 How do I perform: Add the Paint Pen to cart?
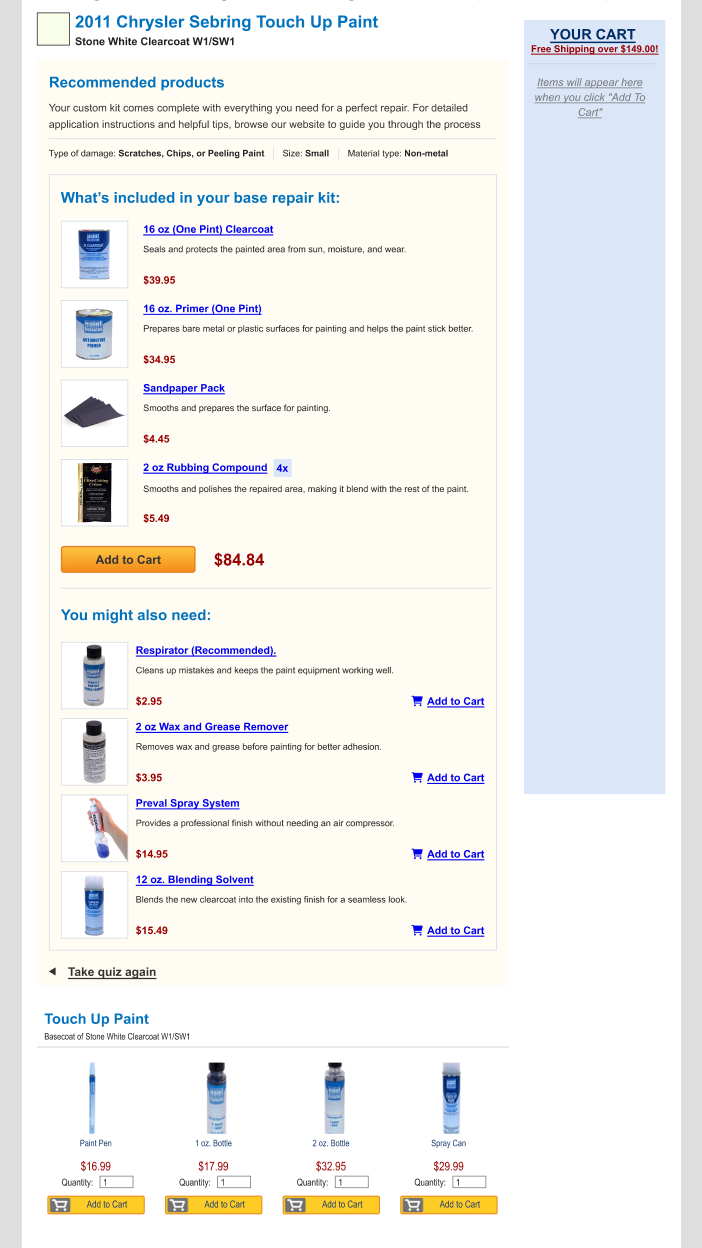point(97,1205)
